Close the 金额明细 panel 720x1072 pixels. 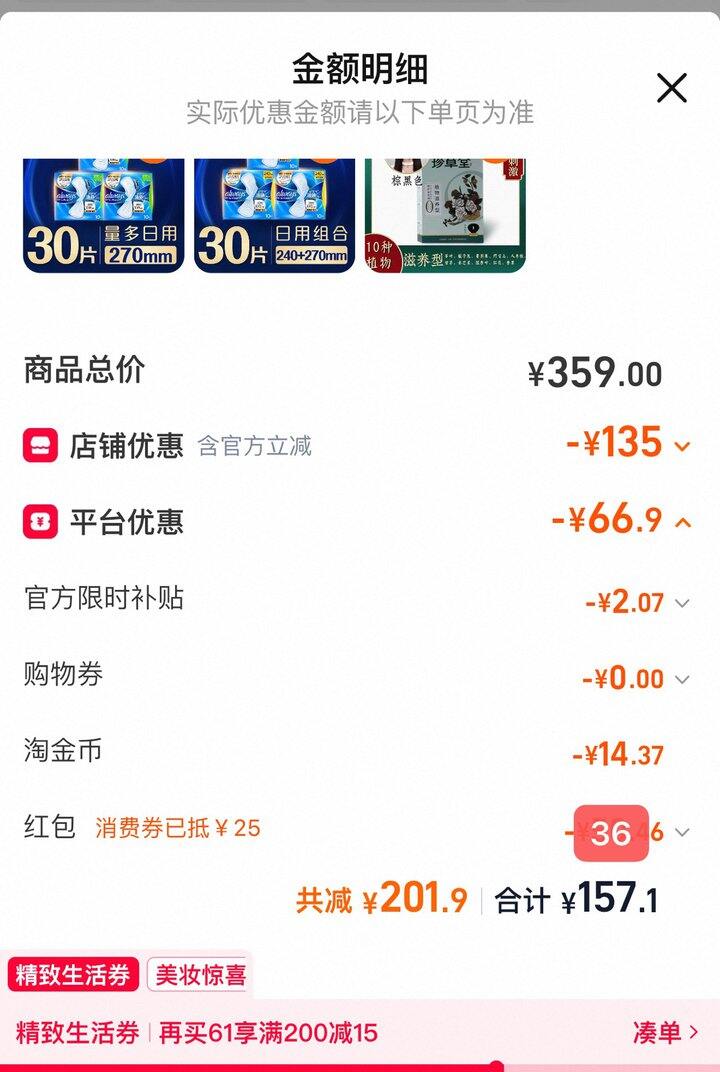coord(671,88)
